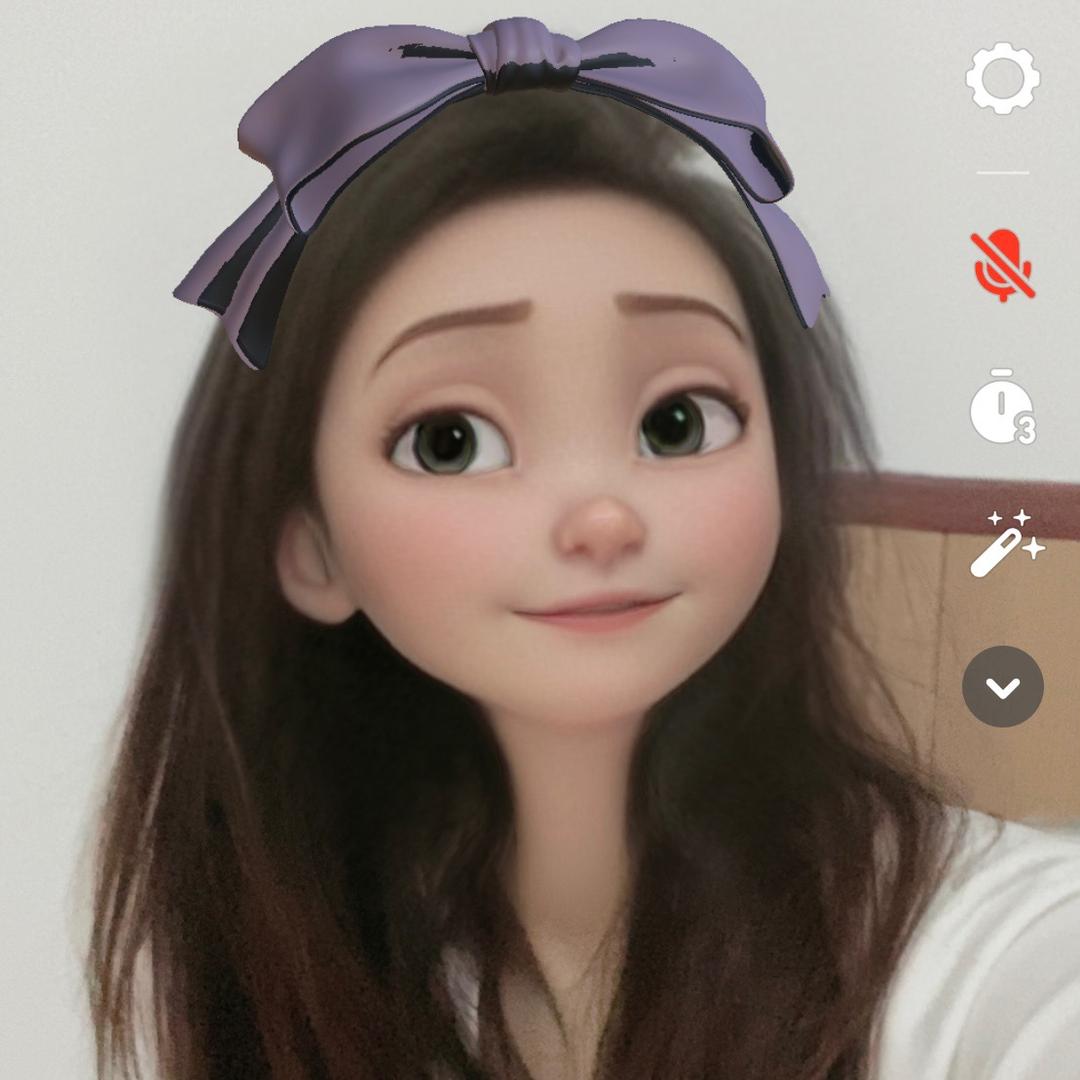
Task: Open the camera settings gear
Action: [1002, 78]
